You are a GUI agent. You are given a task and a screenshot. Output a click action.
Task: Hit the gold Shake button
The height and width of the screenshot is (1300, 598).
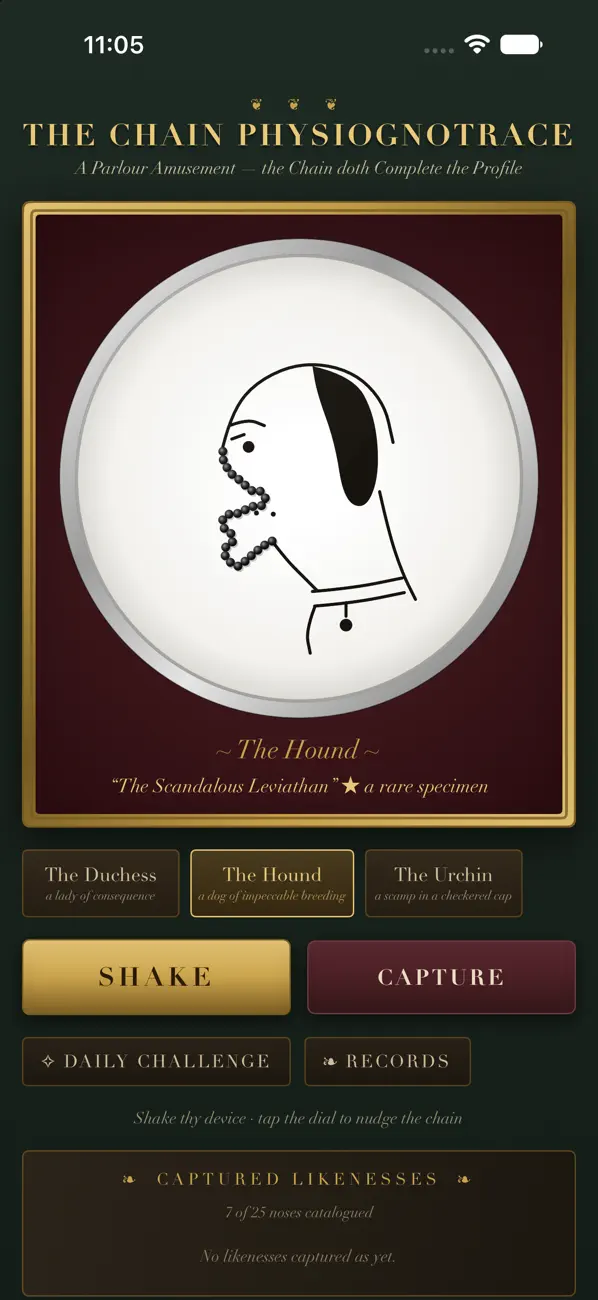coord(156,977)
